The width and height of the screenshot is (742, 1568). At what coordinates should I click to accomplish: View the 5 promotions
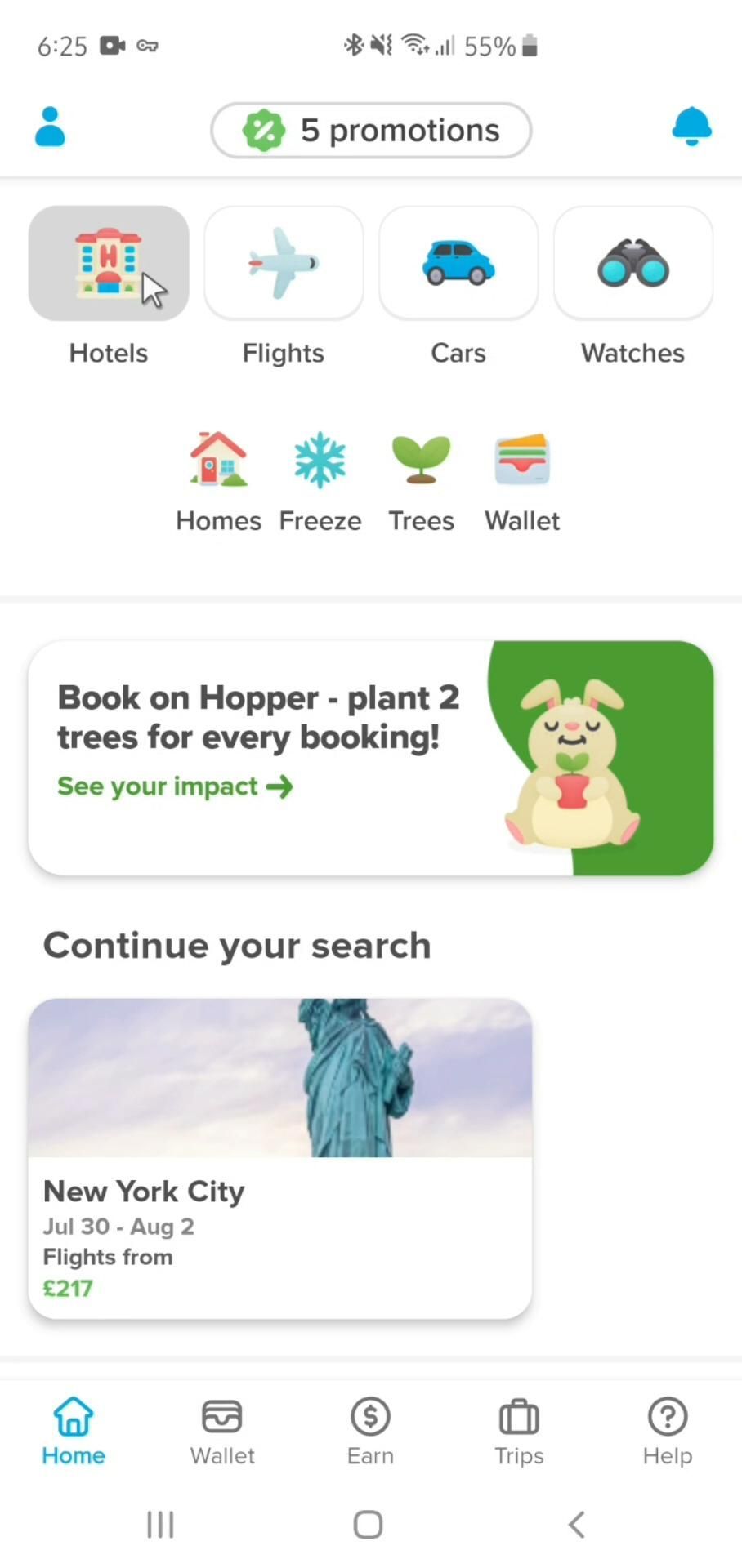point(371,131)
